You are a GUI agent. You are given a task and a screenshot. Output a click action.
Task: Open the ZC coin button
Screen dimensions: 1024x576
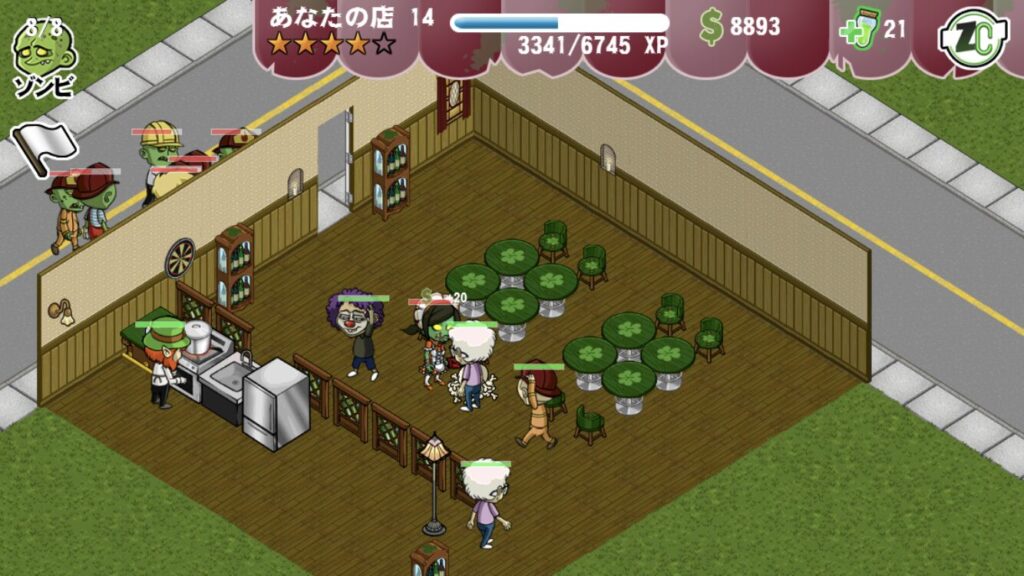[973, 38]
